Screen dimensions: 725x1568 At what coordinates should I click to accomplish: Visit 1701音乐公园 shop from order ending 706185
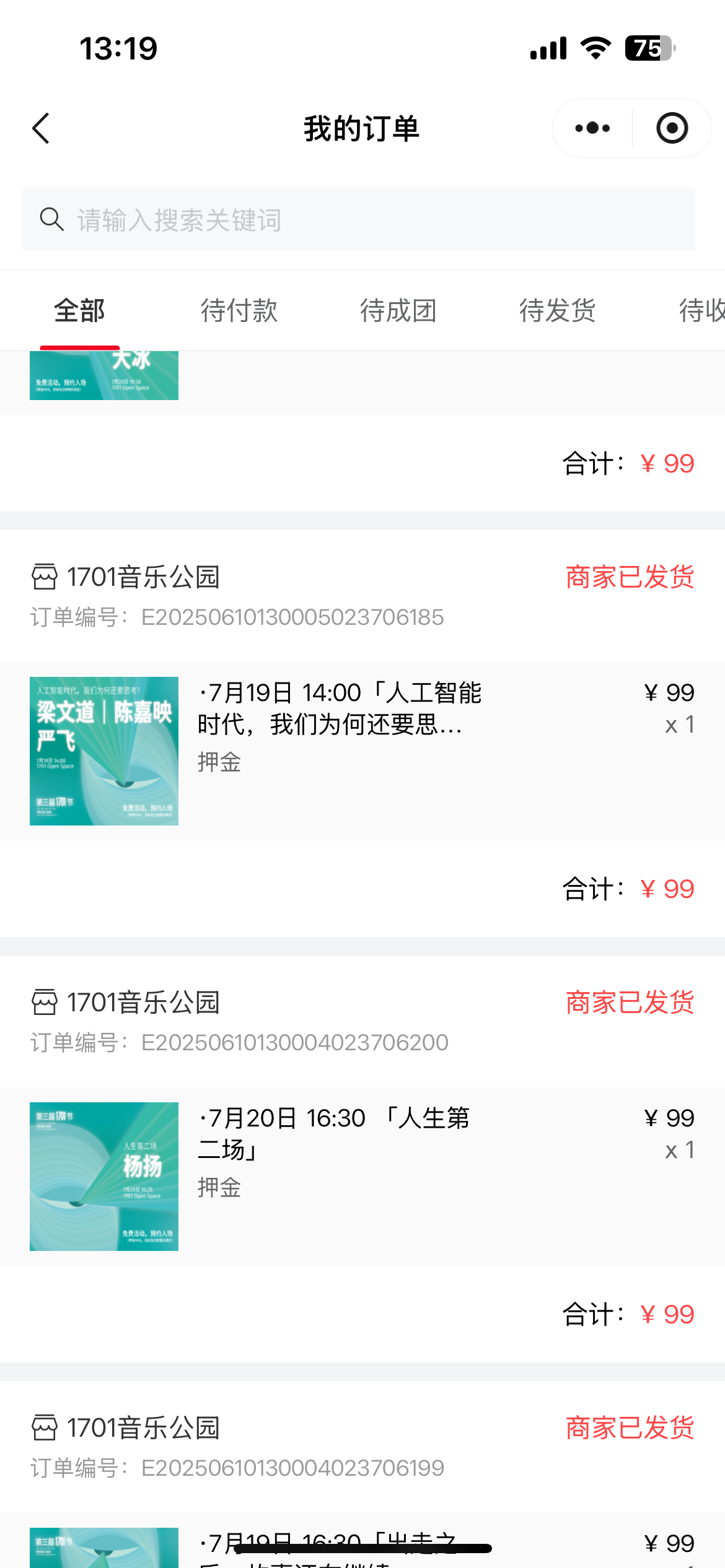pos(127,577)
